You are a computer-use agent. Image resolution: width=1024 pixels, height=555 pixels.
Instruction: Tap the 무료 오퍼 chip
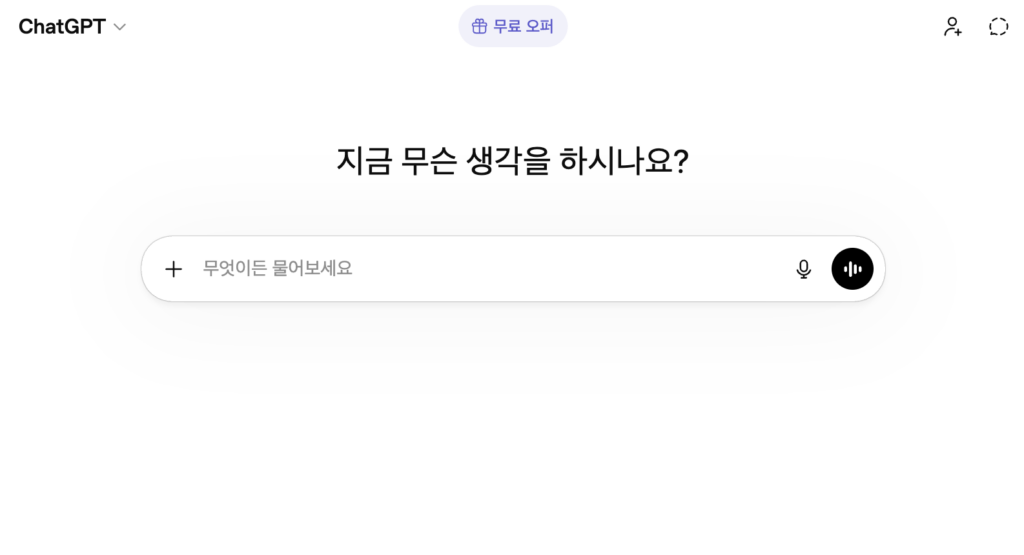(513, 27)
